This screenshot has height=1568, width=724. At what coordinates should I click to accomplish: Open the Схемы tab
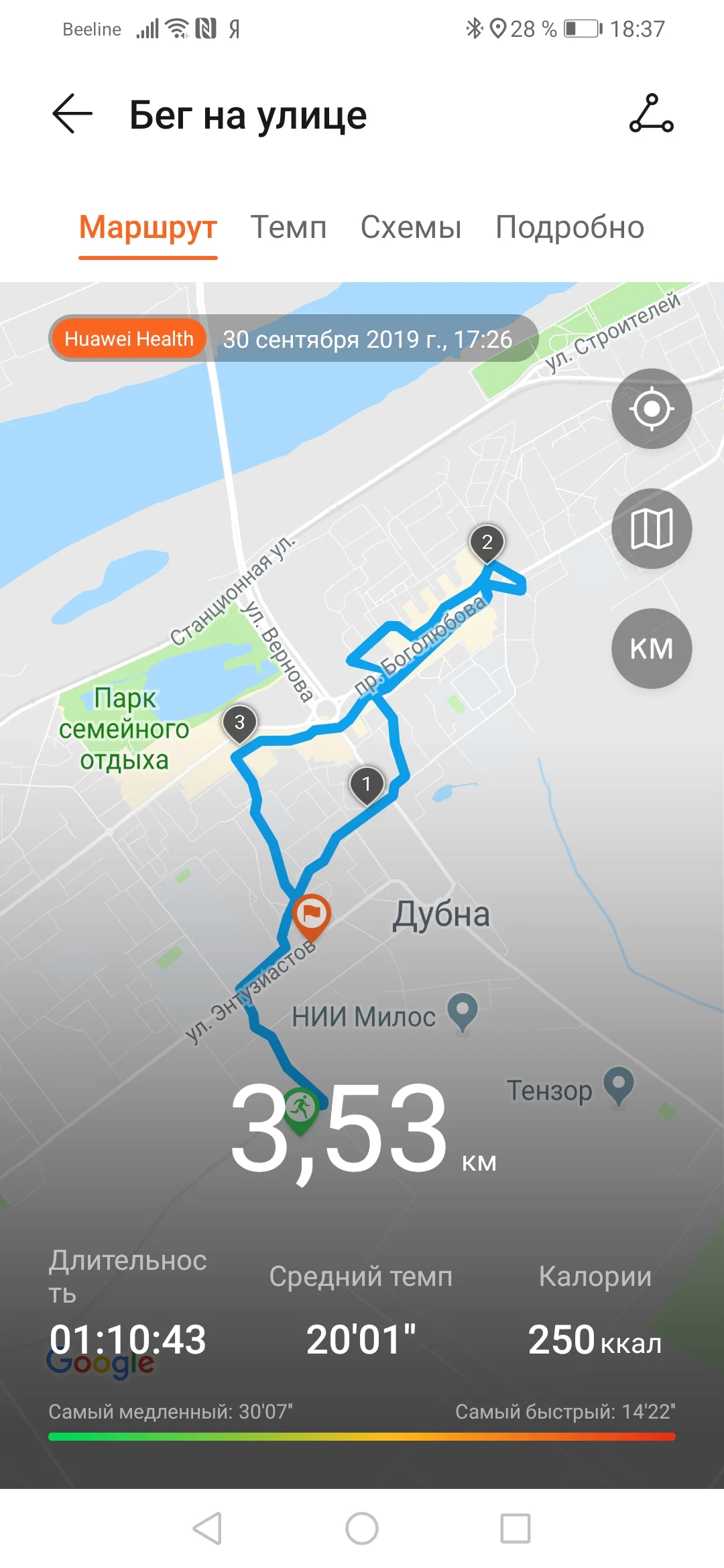click(411, 227)
